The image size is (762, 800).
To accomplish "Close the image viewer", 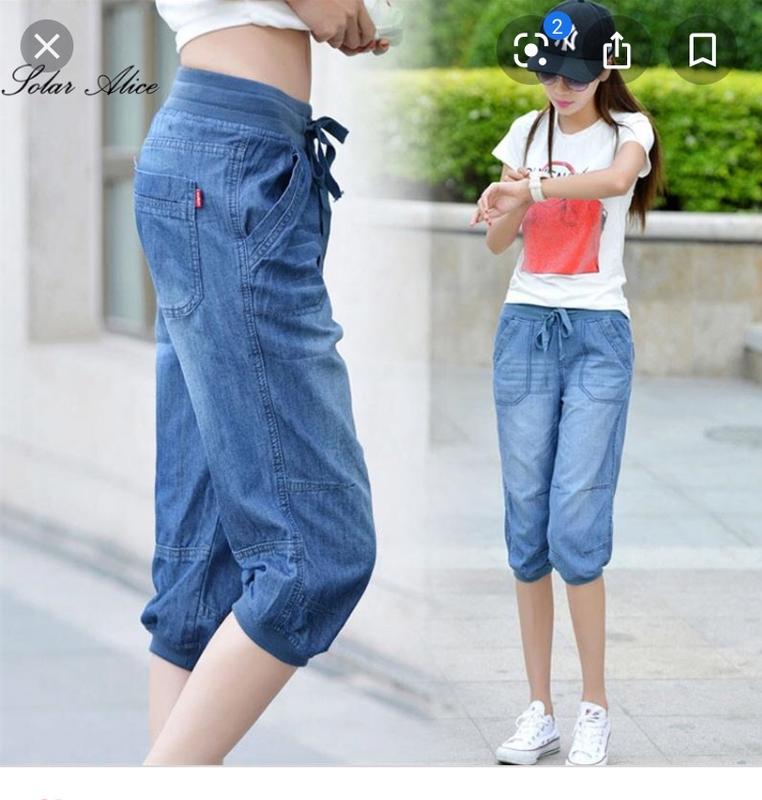I will (x=47, y=46).
